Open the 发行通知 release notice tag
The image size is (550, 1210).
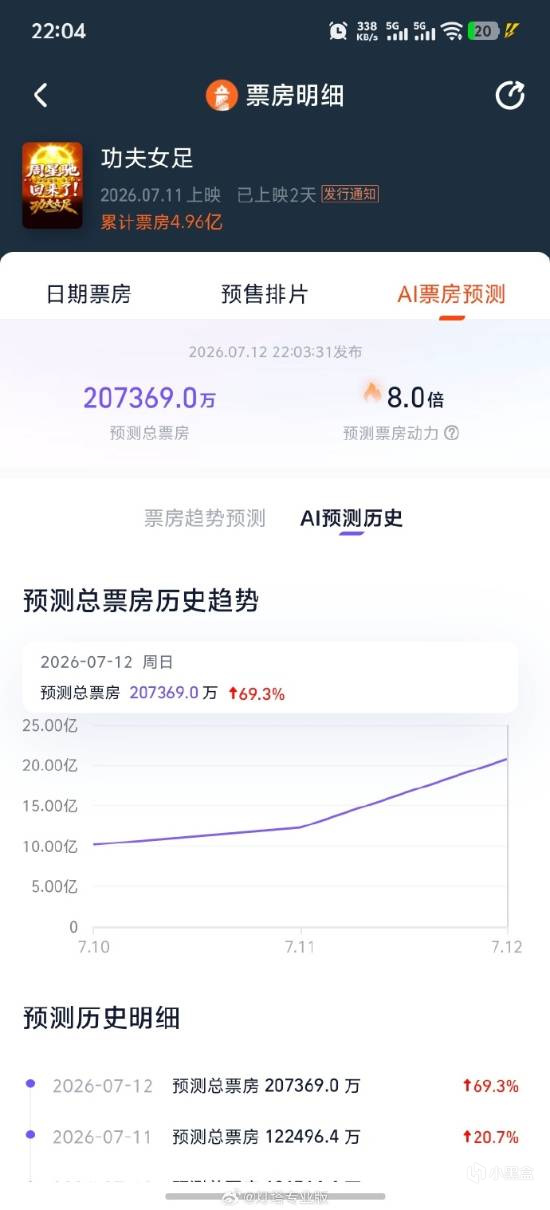pyautogui.click(x=350, y=194)
